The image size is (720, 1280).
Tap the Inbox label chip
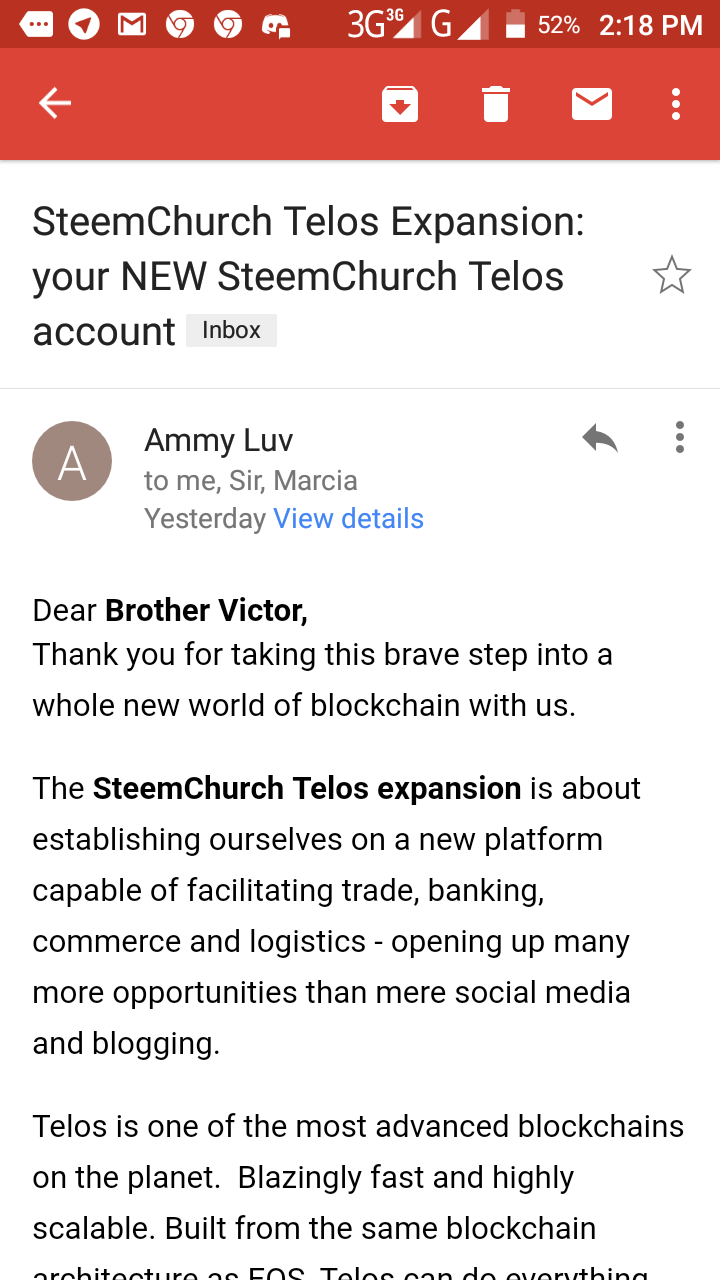[231, 330]
